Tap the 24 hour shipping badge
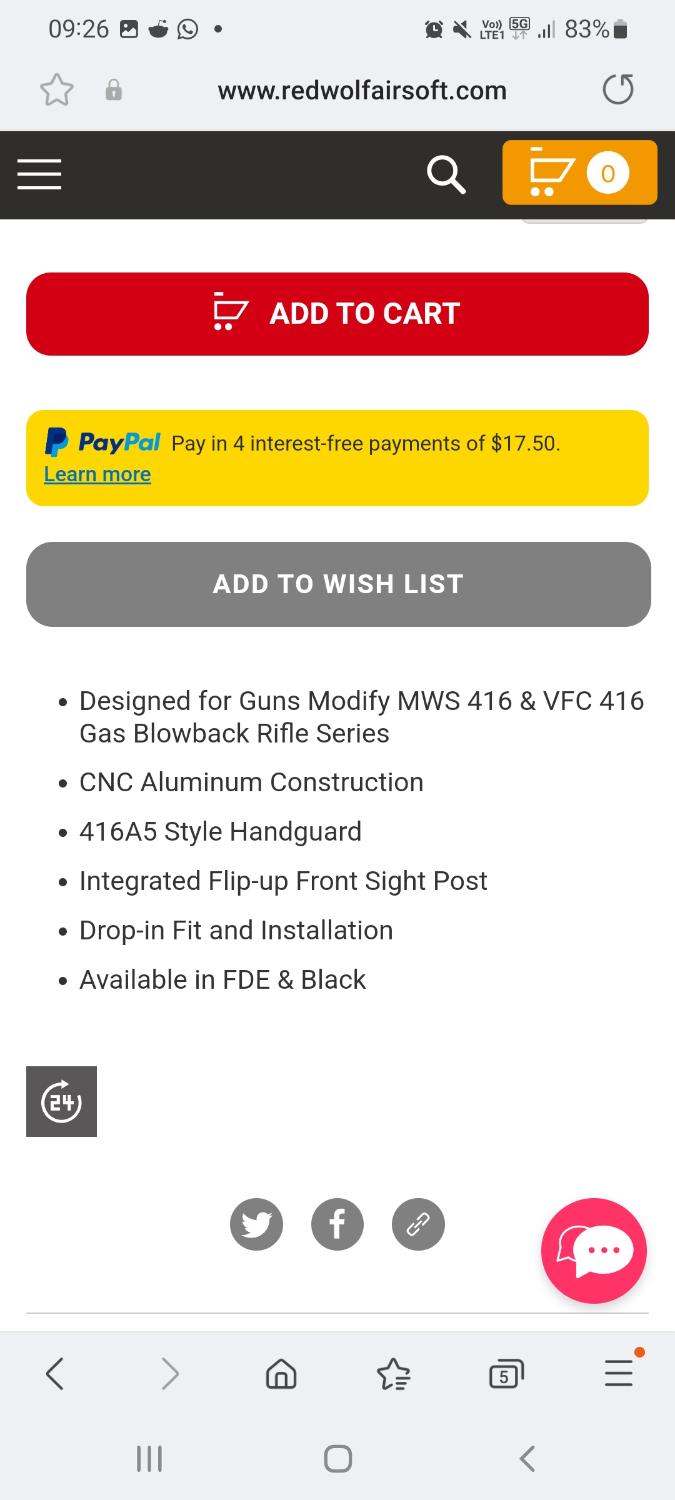Image resolution: width=675 pixels, height=1500 pixels. [x=61, y=1102]
